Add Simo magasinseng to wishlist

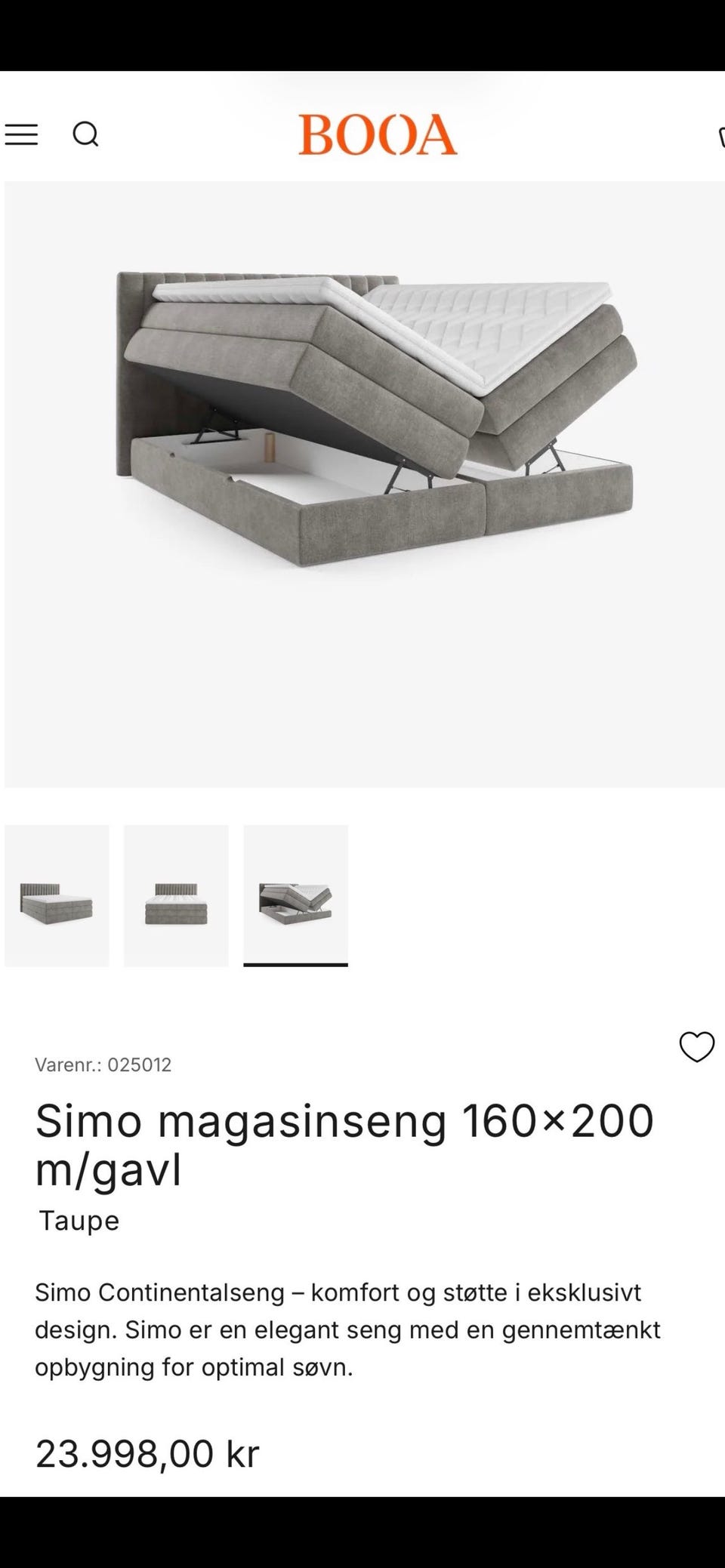pyautogui.click(x=696, y=1046)
